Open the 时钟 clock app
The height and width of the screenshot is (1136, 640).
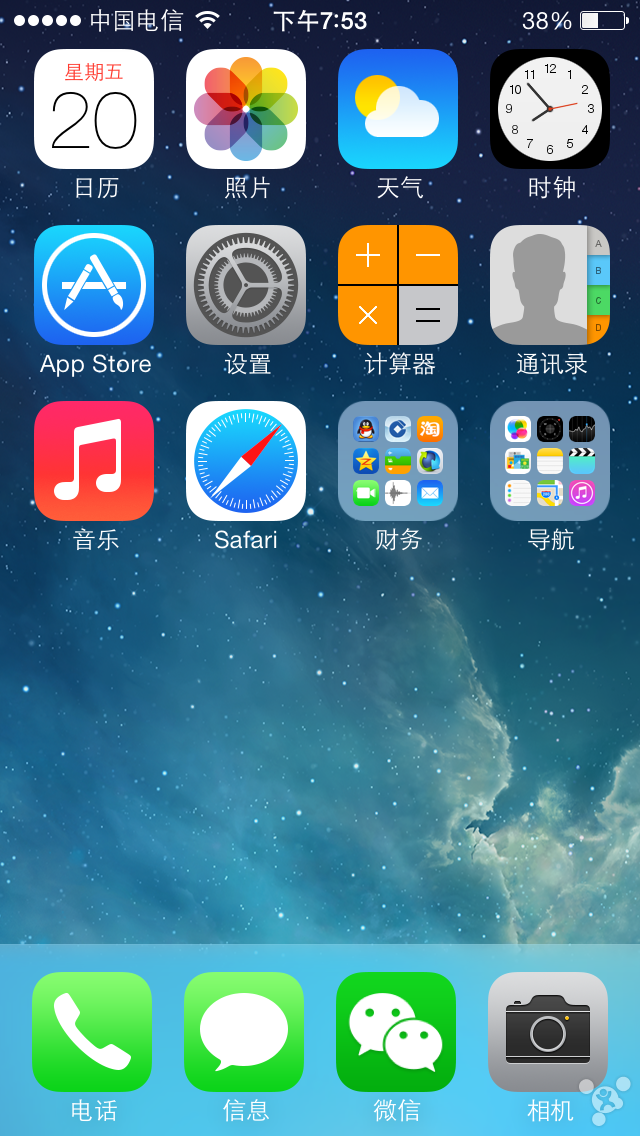coord(550,109)
